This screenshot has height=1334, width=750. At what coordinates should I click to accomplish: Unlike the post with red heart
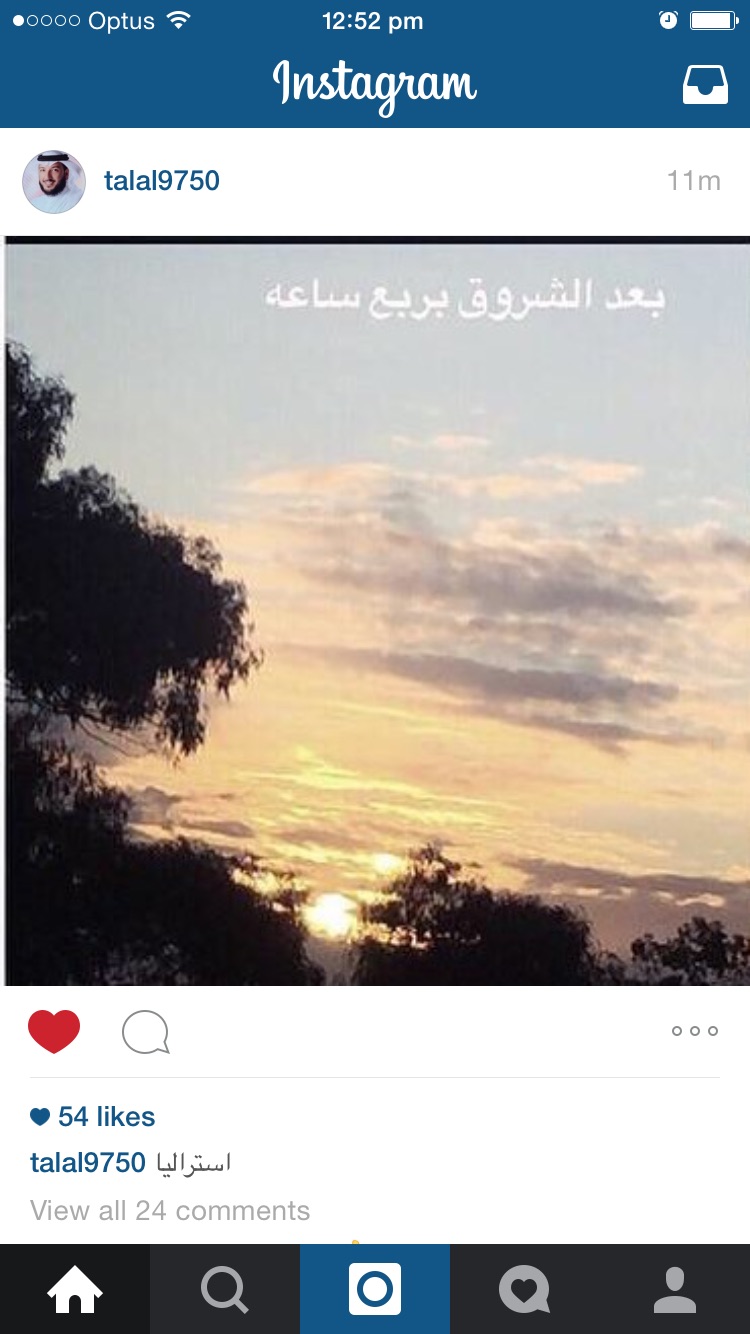[54, 1031]
